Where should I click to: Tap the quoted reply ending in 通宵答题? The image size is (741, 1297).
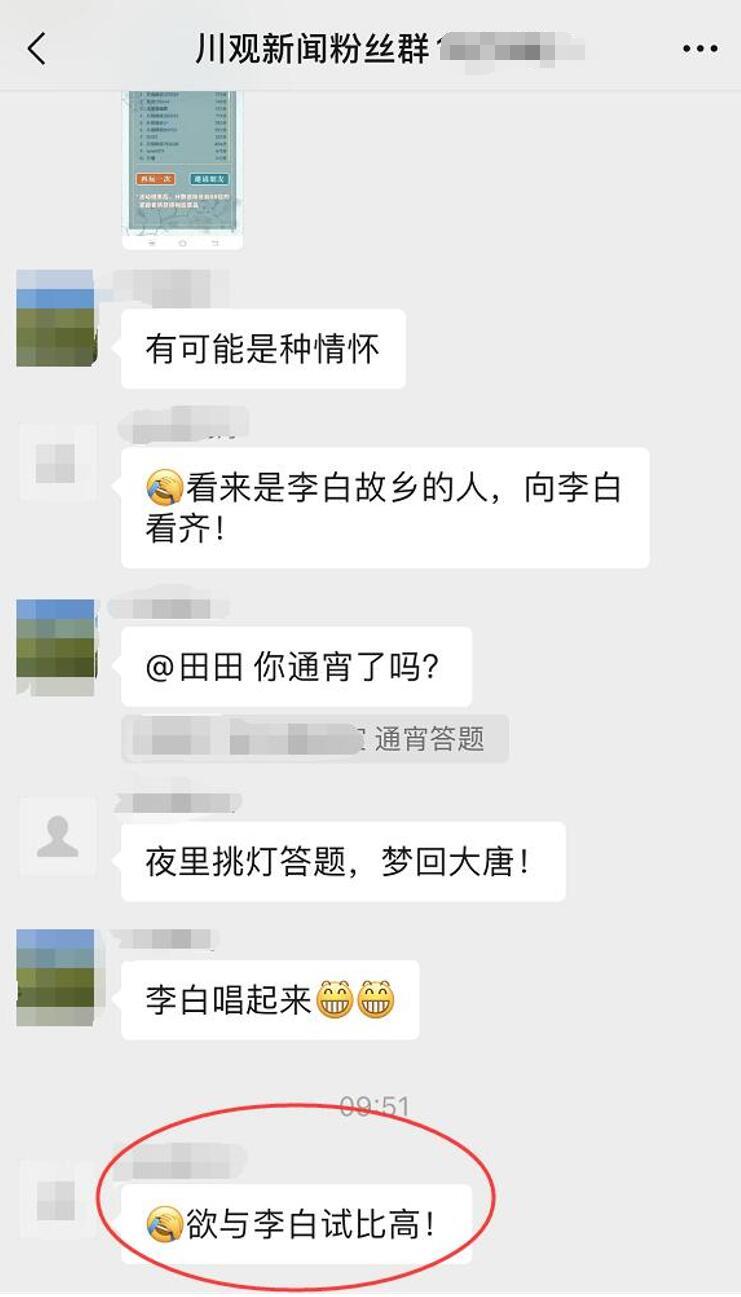pyautogui.click(x=315, y=739)
